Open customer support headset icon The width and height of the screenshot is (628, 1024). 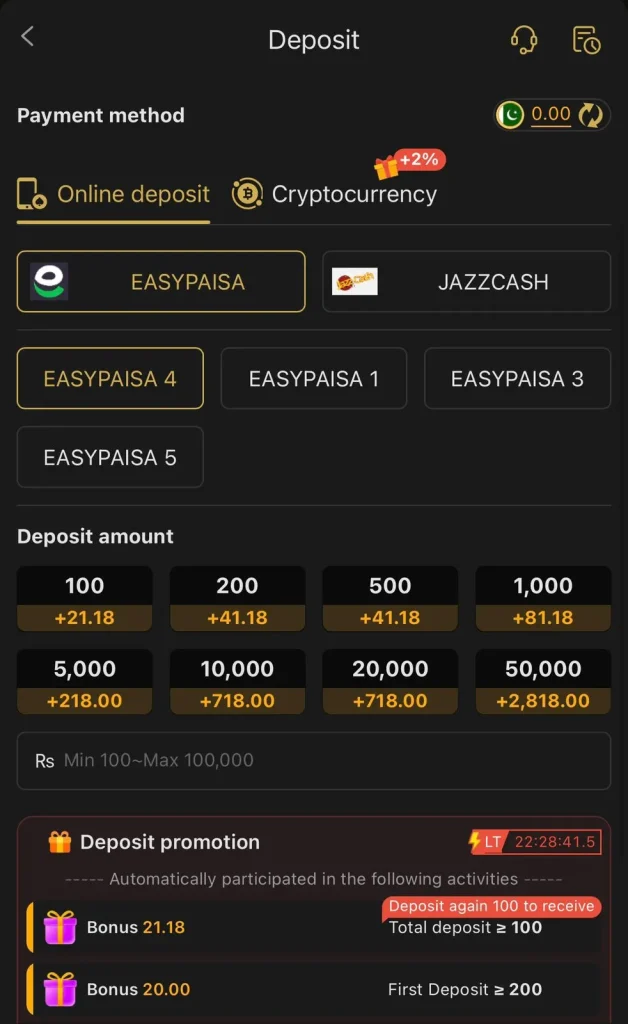click(x=523, y=40)
